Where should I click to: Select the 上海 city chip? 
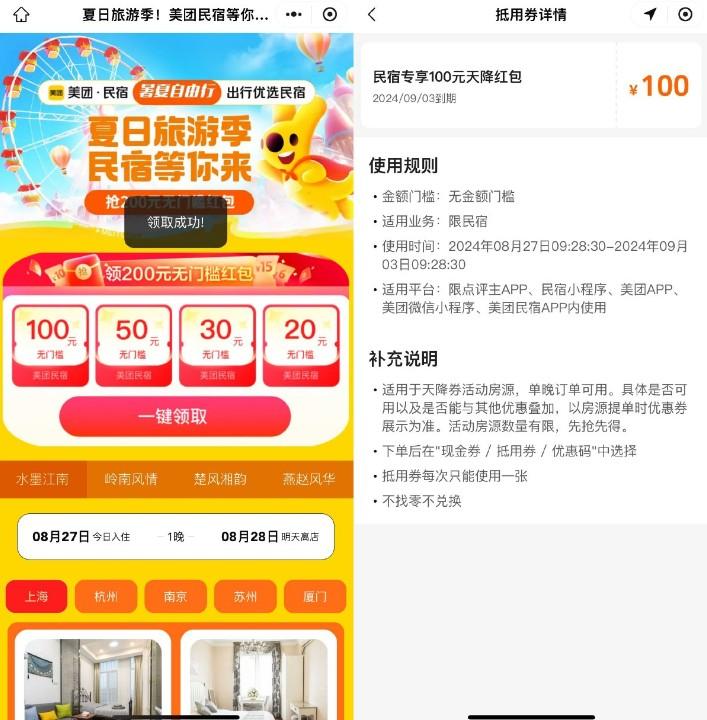tap(36, 597)
